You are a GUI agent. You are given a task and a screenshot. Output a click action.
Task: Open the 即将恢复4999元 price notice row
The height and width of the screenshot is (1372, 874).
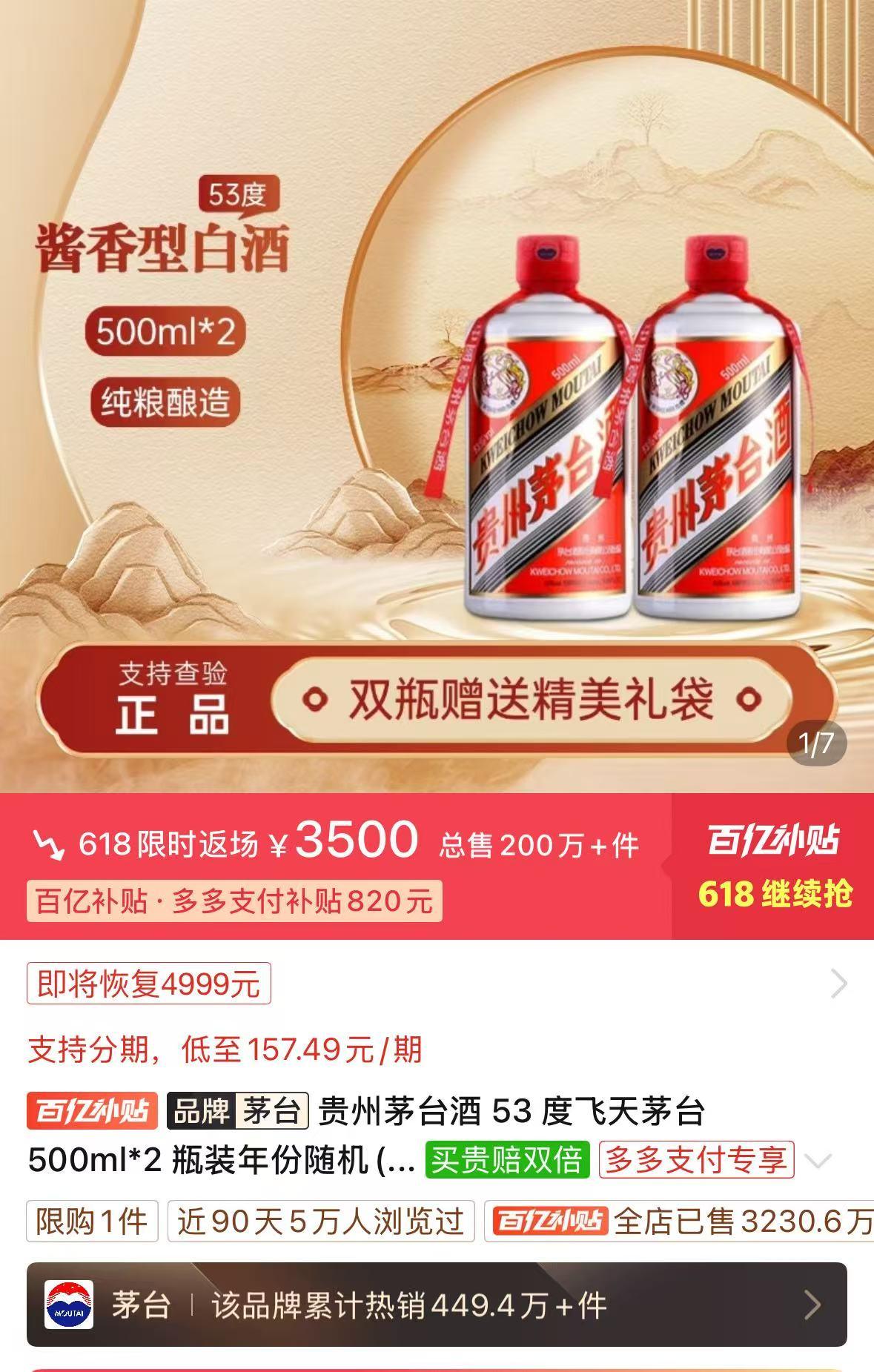click(437, 984)
